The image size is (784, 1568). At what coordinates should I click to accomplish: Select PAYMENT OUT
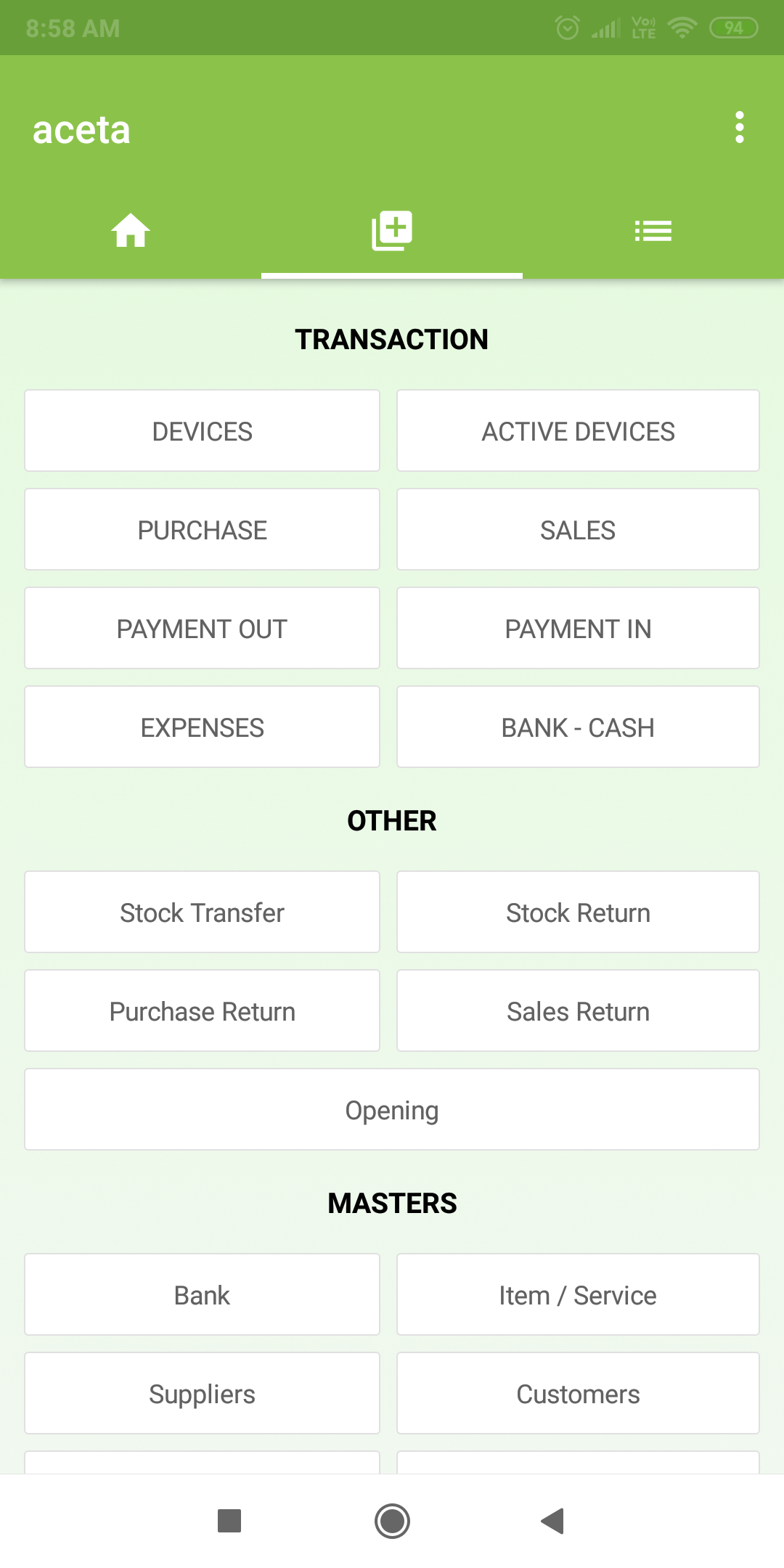pyautogui.click(x=202, y=629)
